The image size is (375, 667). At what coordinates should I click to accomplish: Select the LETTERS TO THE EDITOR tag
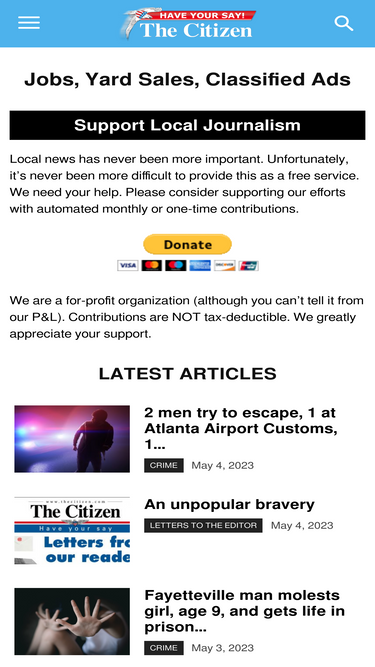pos(203,525)
